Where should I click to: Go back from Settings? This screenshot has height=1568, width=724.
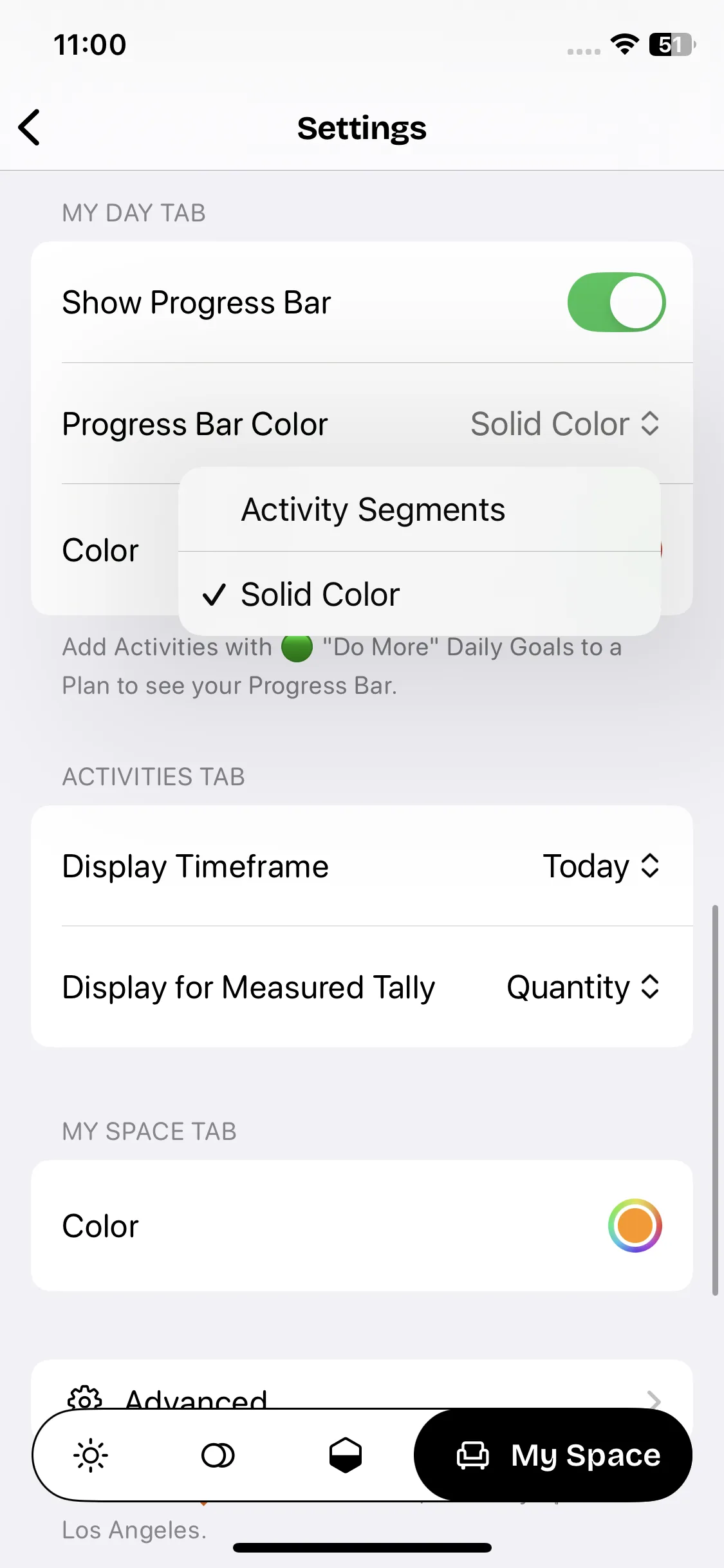[30, 127]
